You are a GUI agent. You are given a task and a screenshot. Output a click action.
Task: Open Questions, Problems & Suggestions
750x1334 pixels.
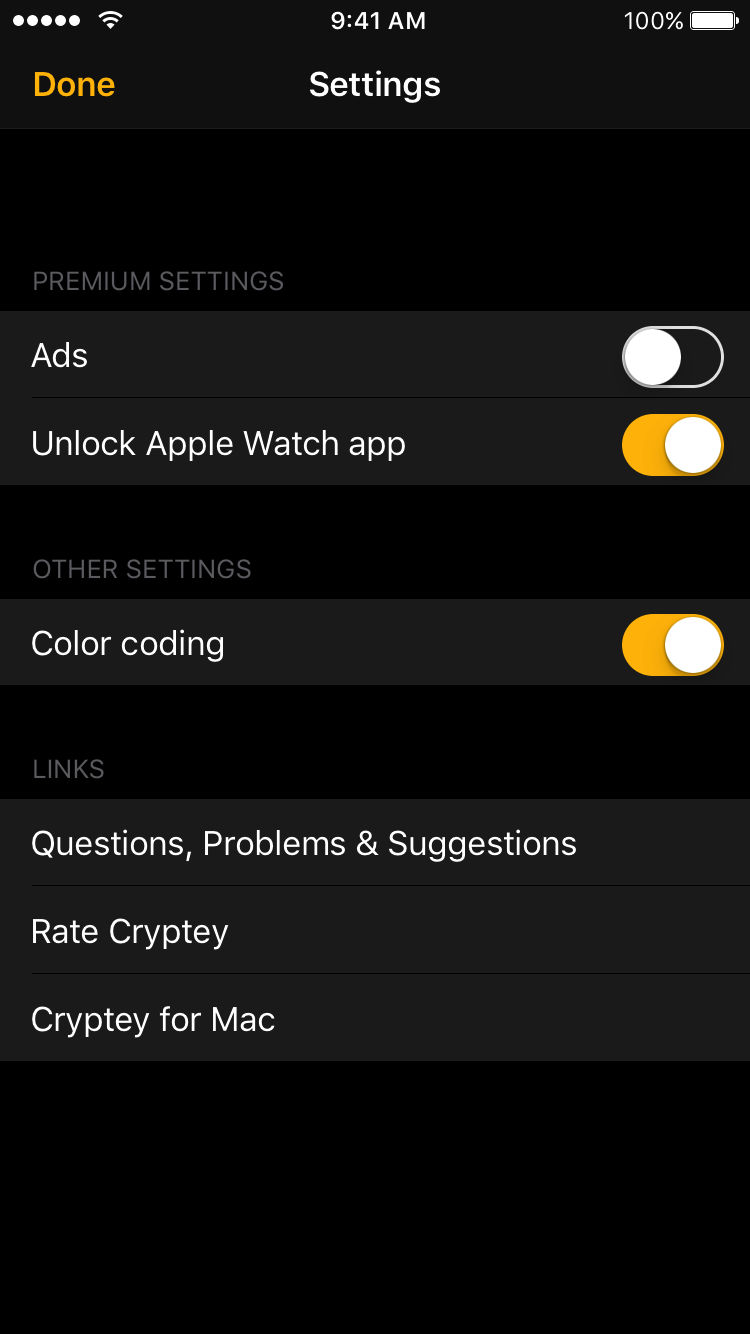point(304,843)
